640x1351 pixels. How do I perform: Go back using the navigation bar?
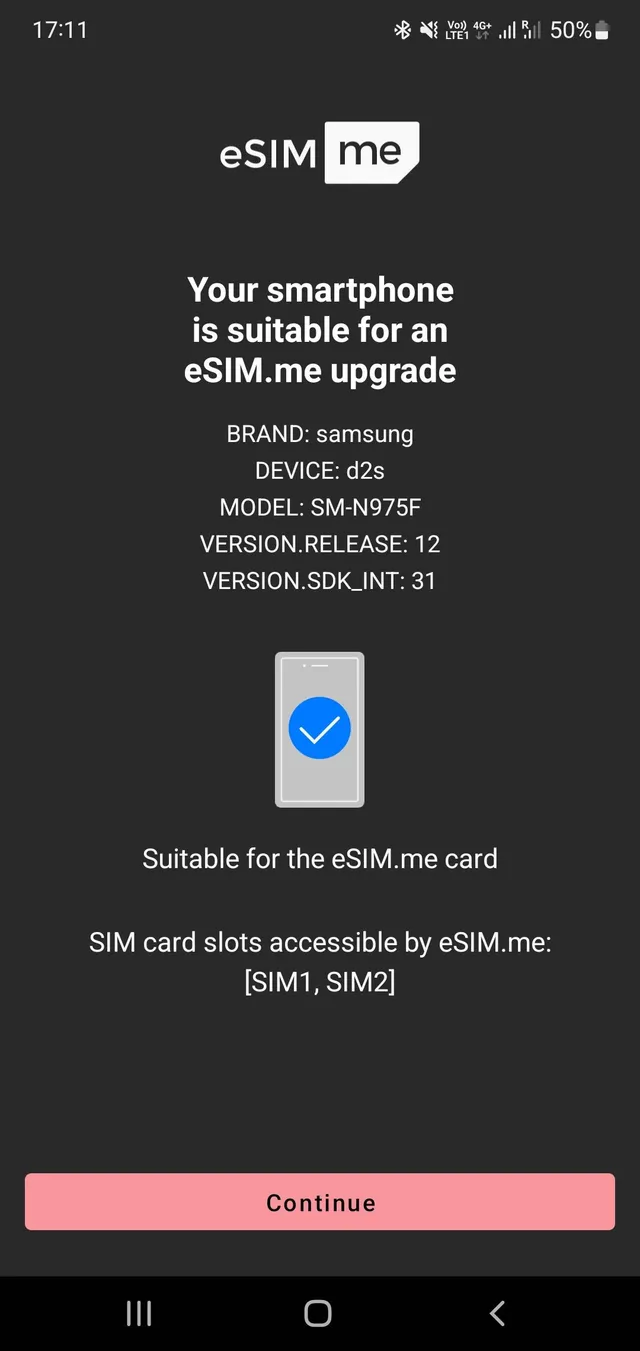[x=497, y=1313]
